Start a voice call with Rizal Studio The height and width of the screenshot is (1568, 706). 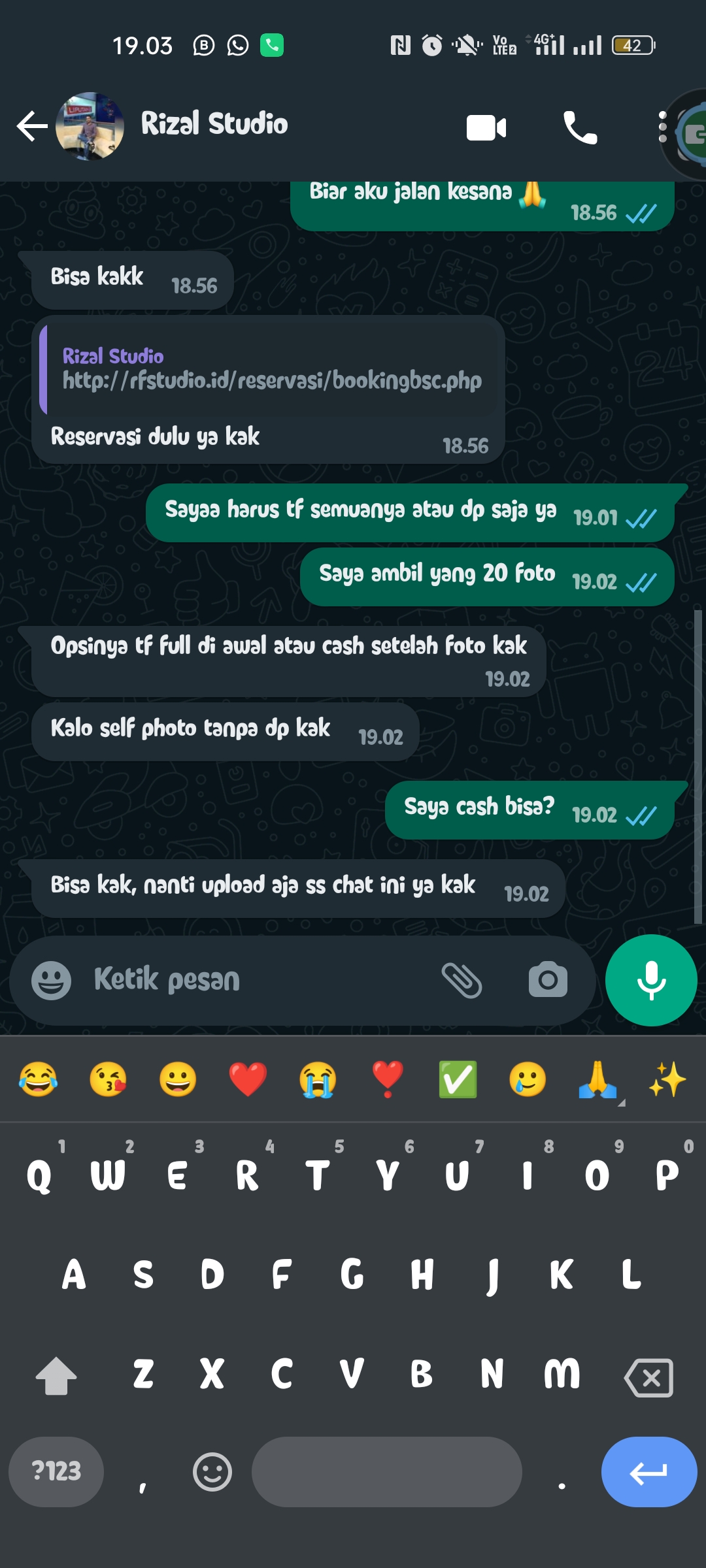580,127
